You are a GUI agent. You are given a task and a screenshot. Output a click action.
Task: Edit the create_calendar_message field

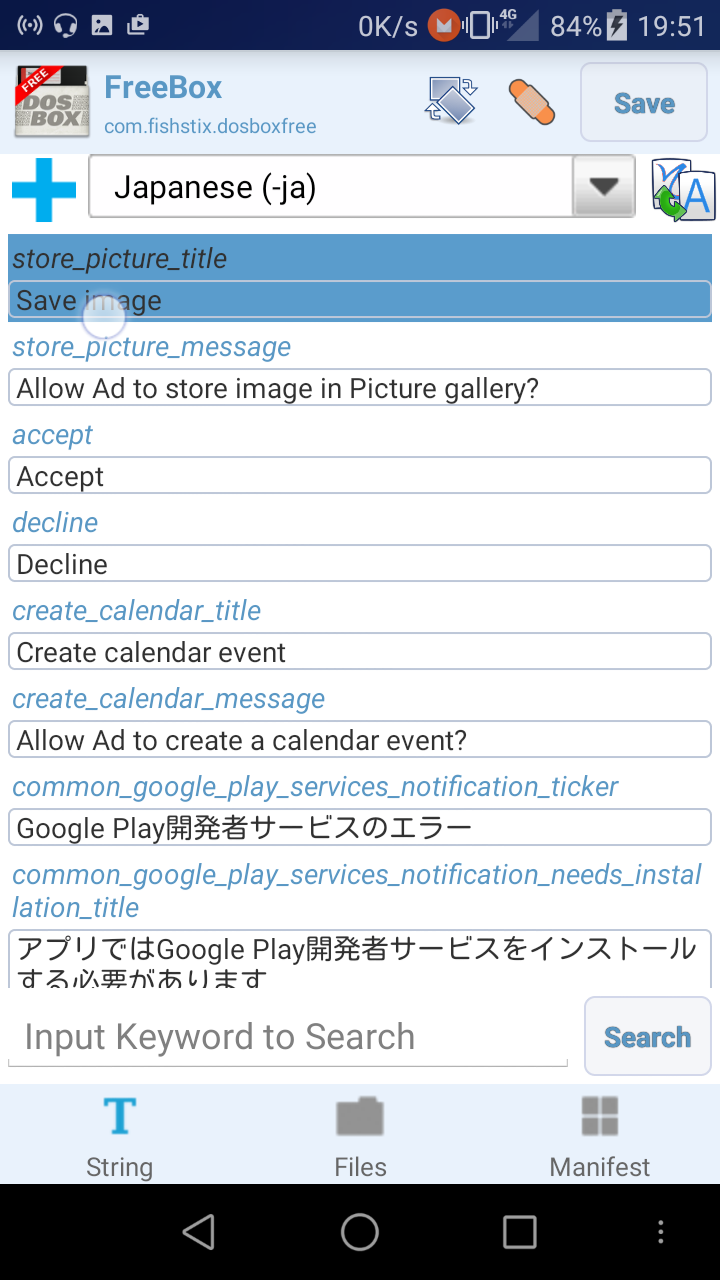(360, 740)
